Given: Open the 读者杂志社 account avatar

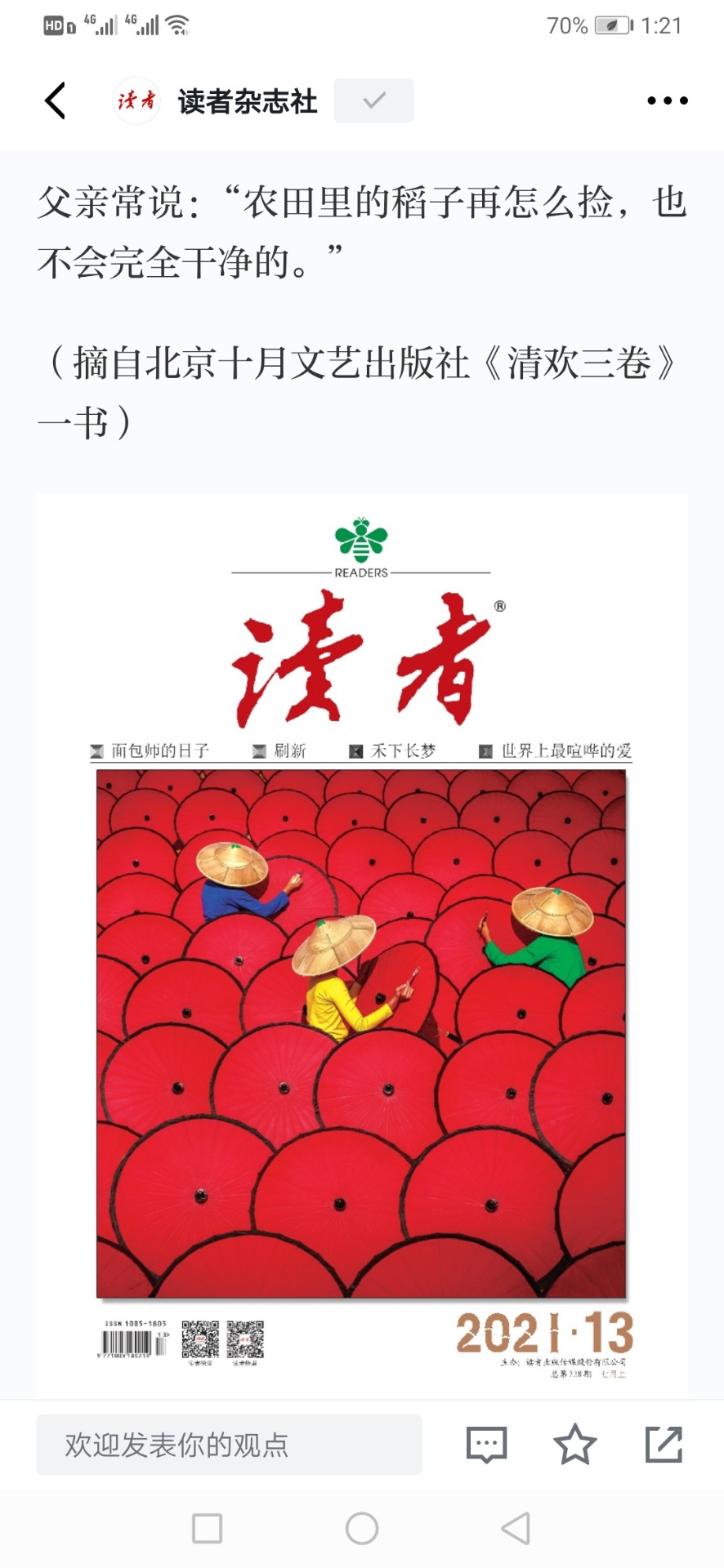Looking at the screenshot, I should tap(136, 100).
